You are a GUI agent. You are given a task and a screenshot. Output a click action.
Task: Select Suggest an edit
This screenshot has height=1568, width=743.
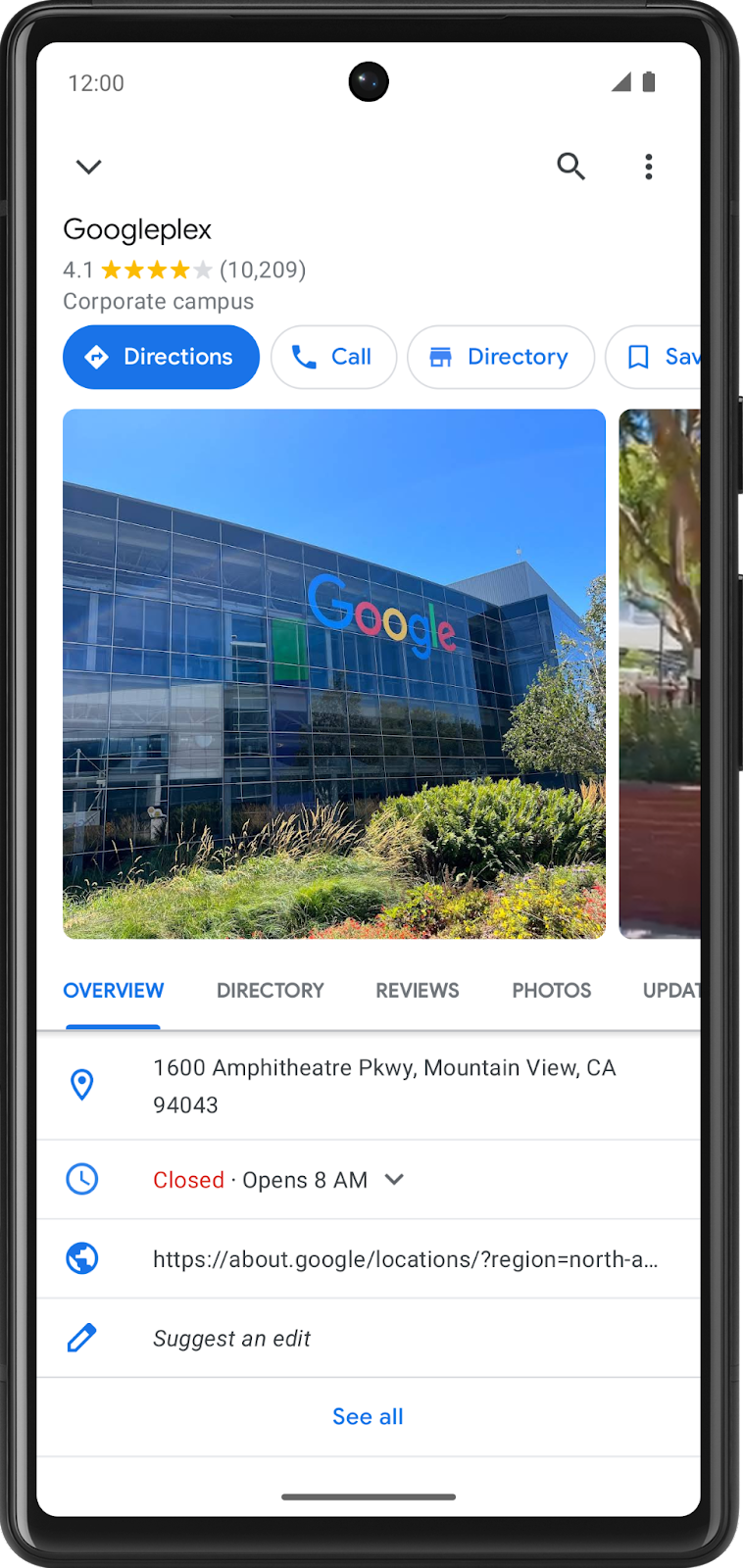pos(231,1339)
